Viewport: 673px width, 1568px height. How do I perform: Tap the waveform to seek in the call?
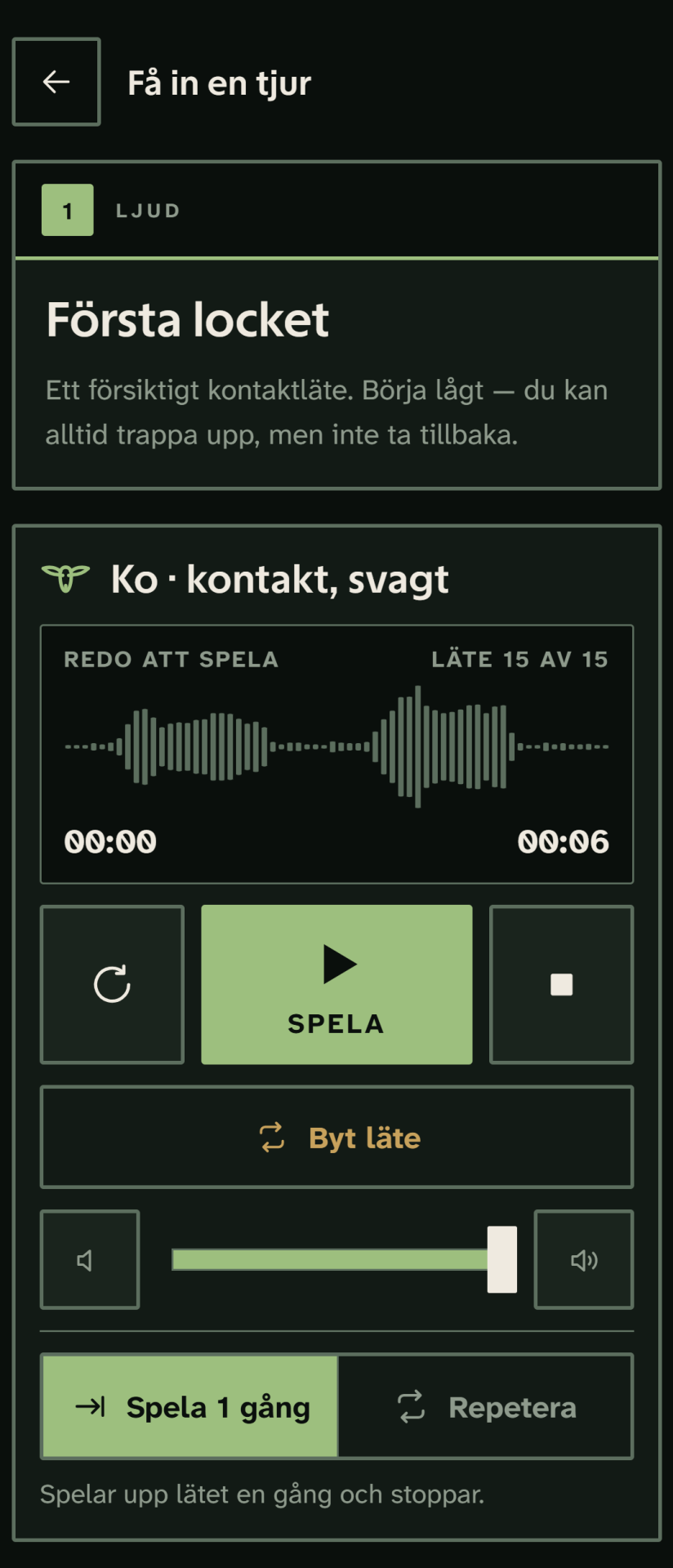pyautogui.click(x=336, y=746)
